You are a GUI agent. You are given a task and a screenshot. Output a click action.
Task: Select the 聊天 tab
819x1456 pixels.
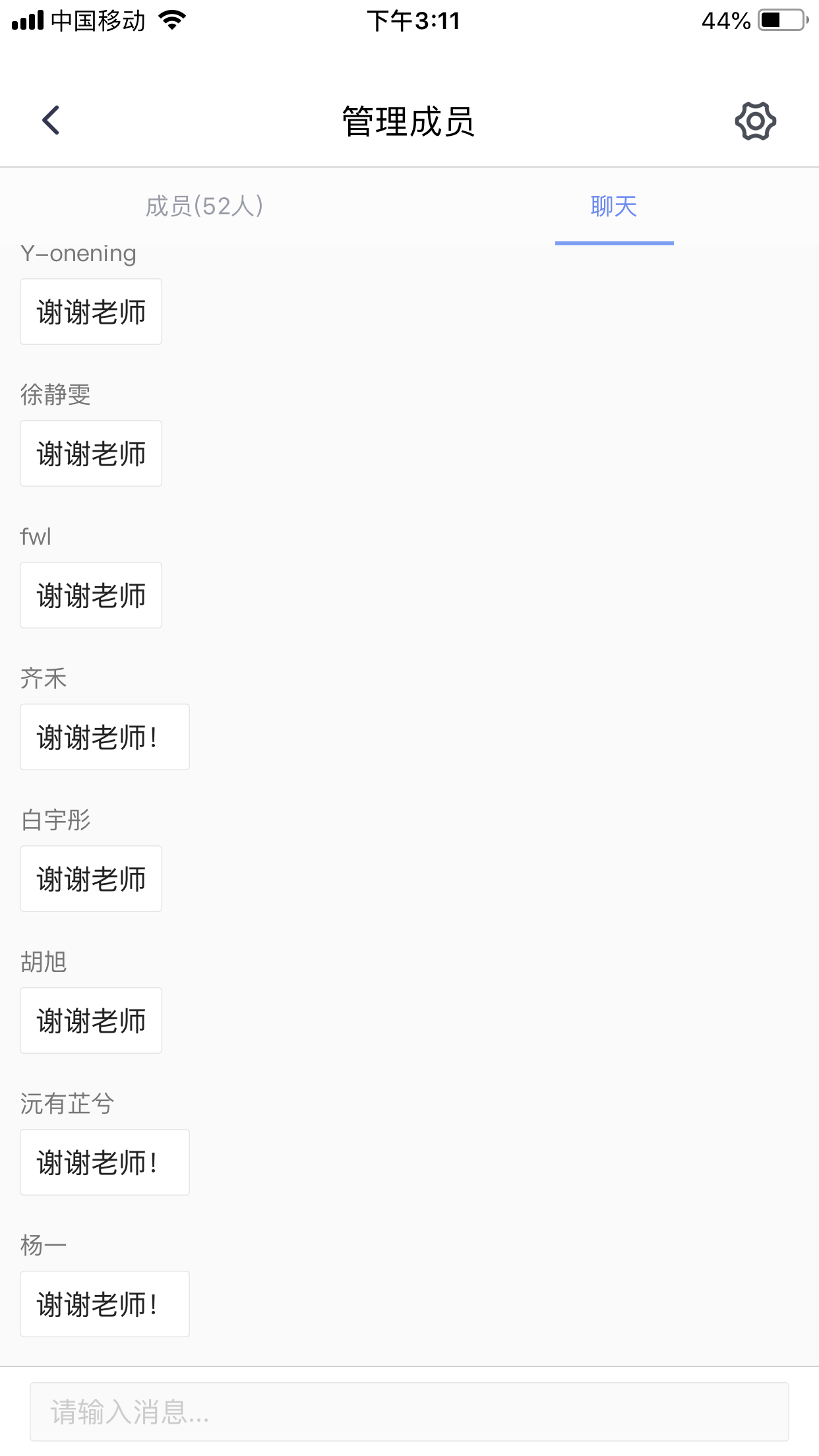click(x=614, y=206)
